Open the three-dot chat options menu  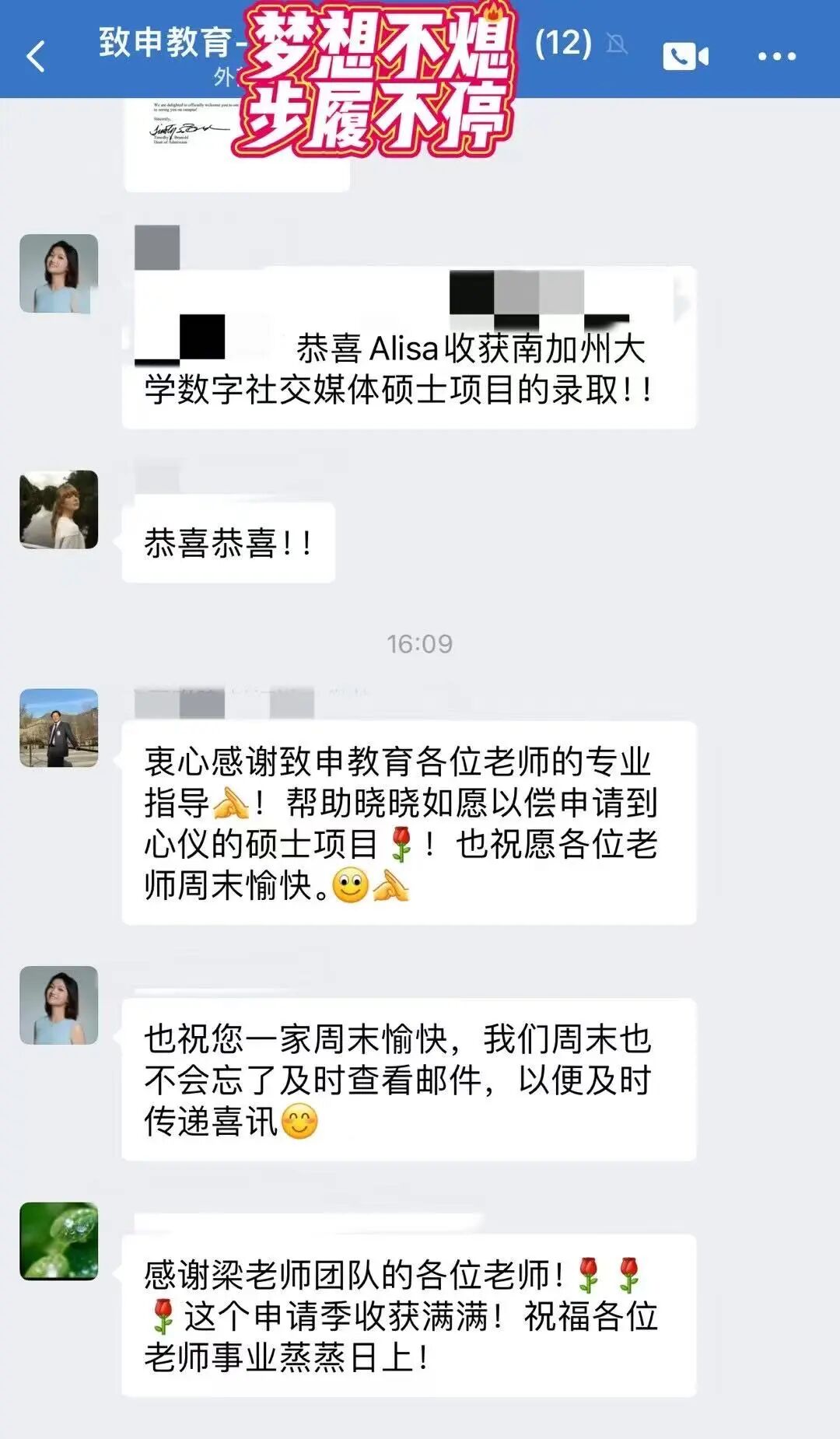click(776, 56)
